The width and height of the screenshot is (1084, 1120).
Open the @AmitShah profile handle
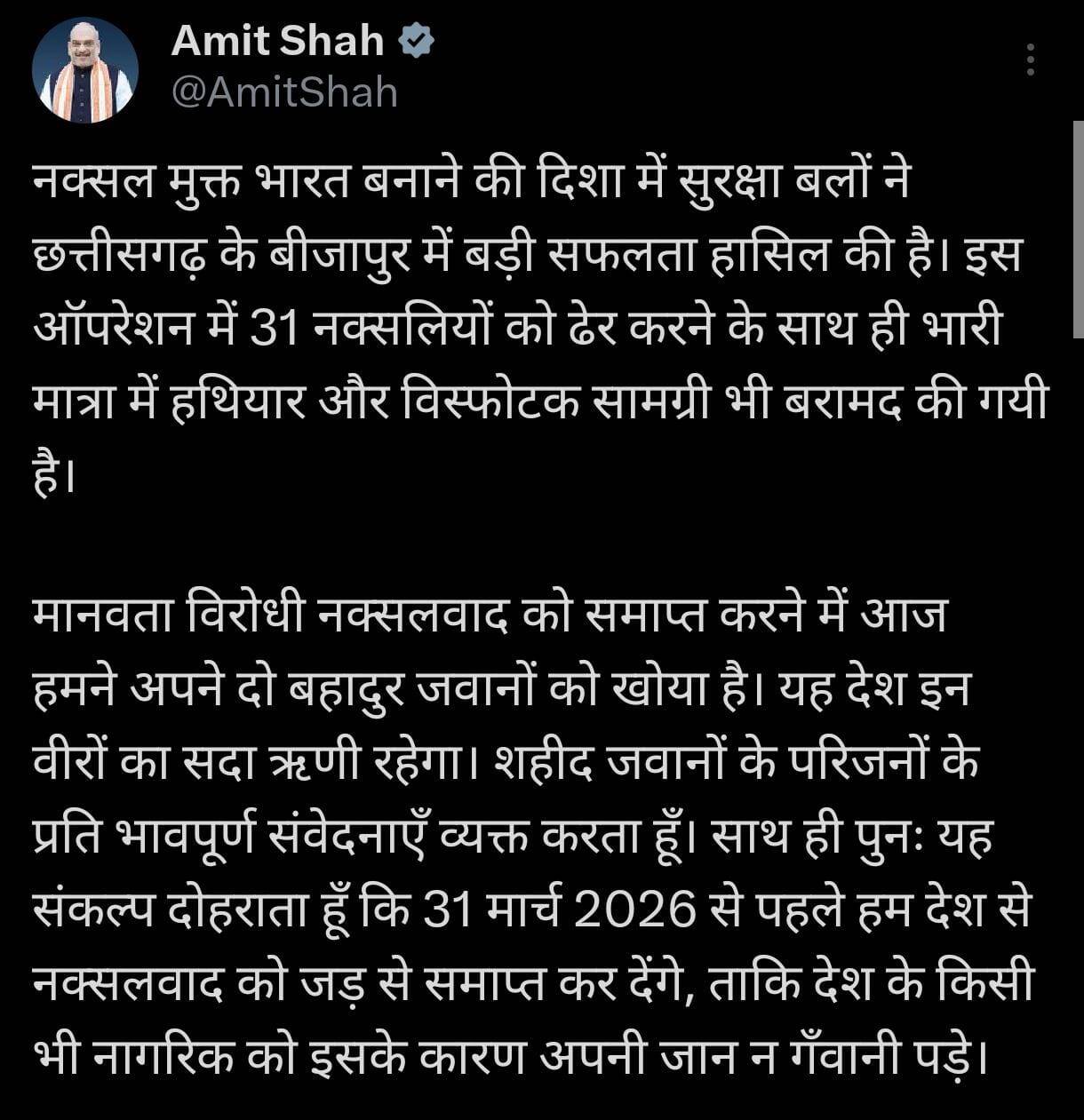point(284,93)
